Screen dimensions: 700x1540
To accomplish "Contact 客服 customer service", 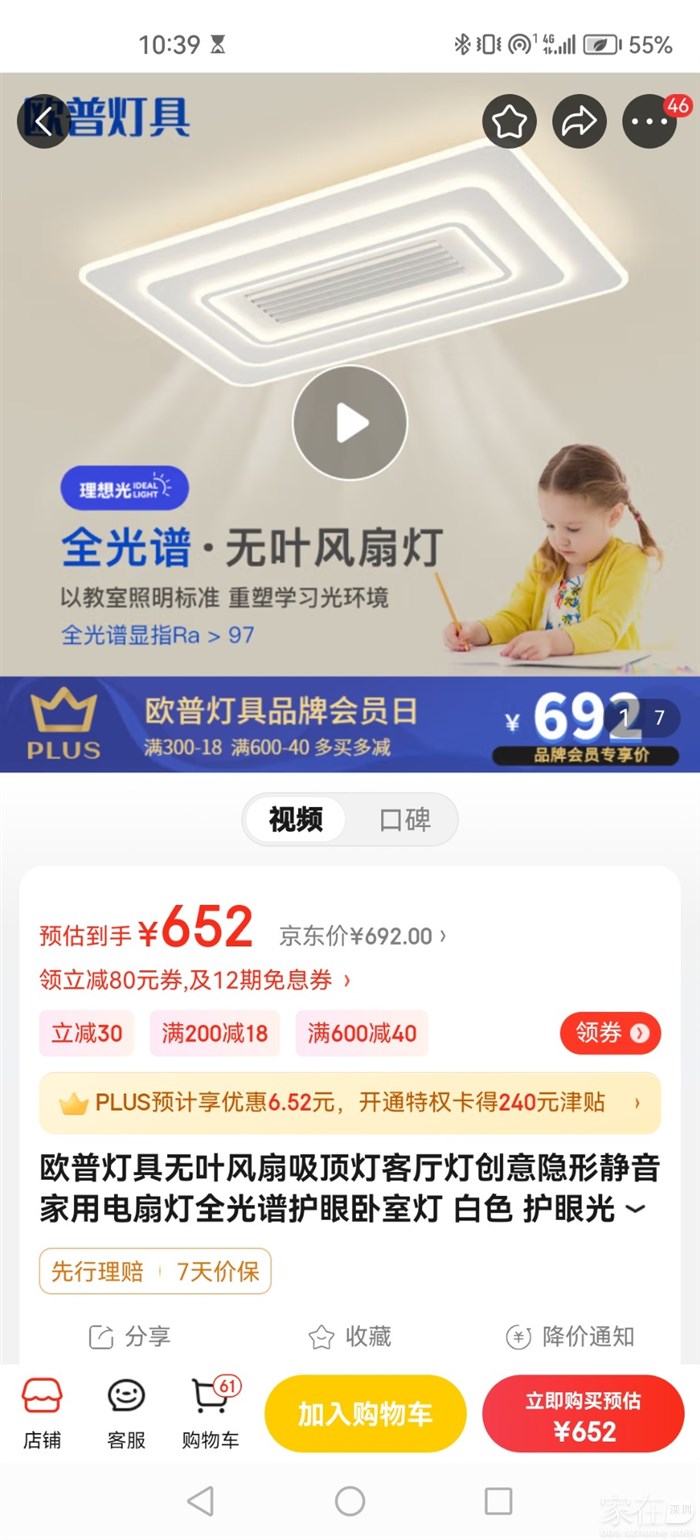I will [x=126, y=1412].
